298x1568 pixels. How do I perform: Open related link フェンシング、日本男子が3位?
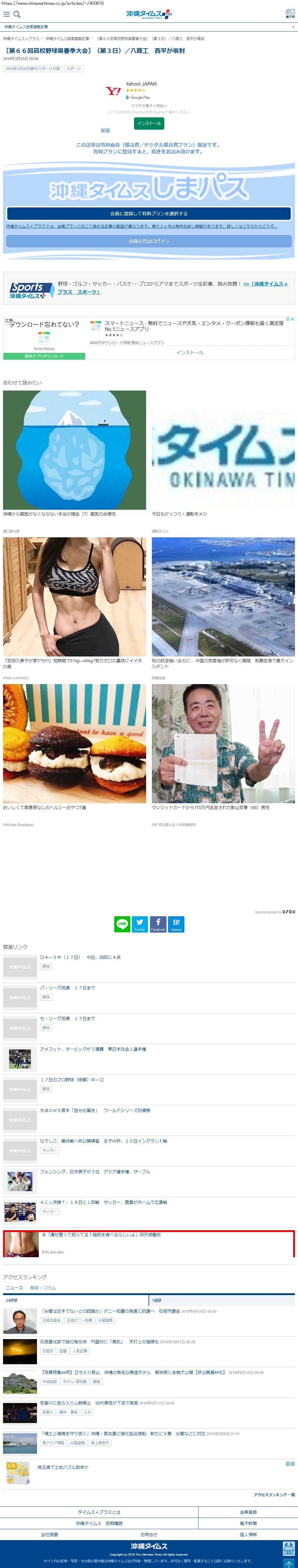(95, 1172)
